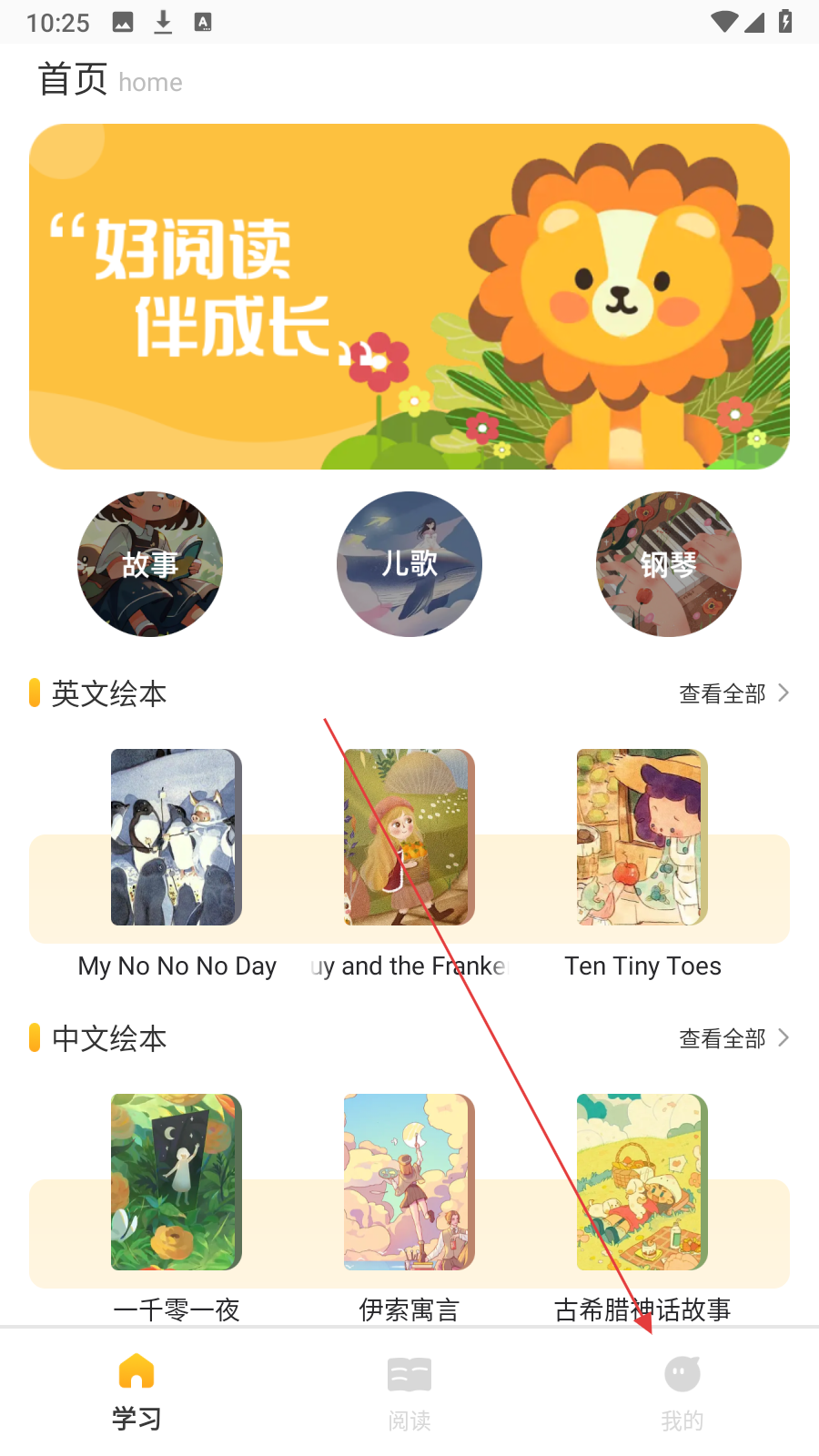Image resolution: width=819 pixels, height=1456 pixels.
Task: Switch to the 我的 tab
Action: [682, 1392]
